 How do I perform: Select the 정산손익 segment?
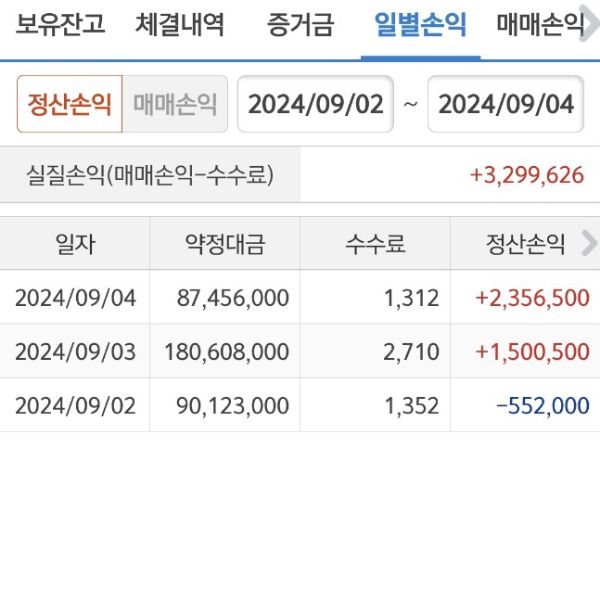(70, 105)
